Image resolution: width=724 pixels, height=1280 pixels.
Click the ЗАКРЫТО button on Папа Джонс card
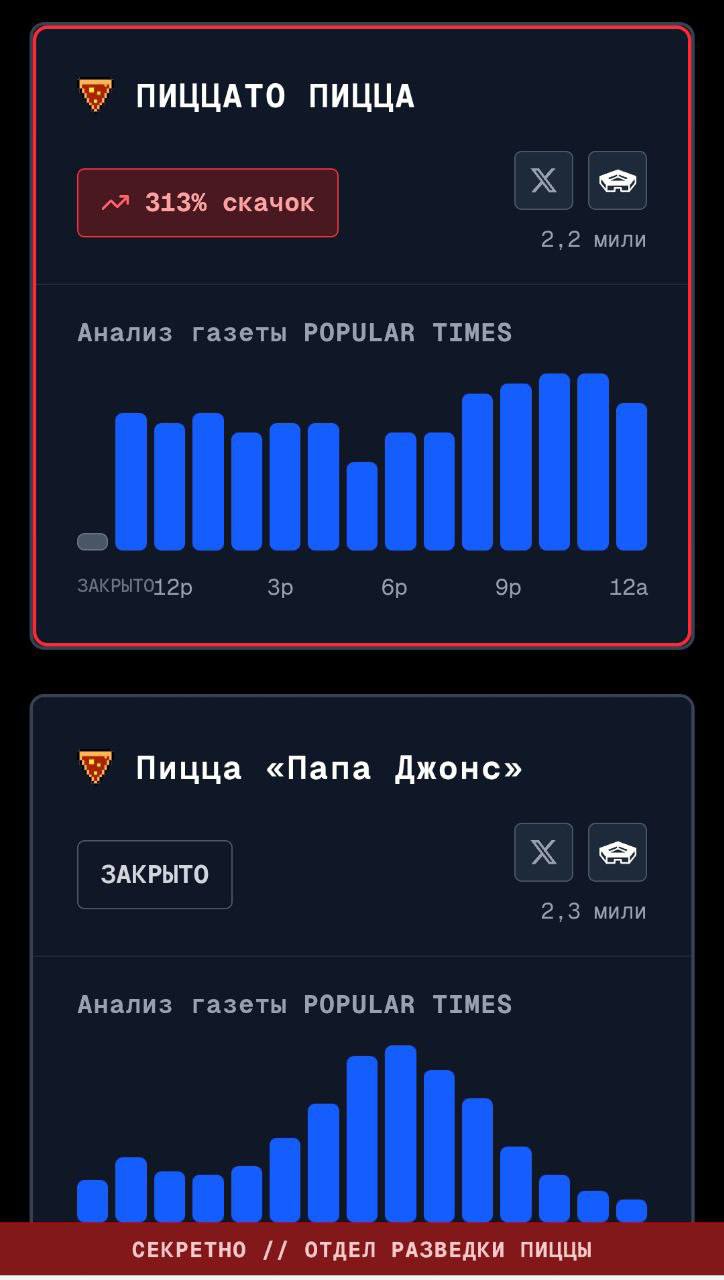coord(154,874)
